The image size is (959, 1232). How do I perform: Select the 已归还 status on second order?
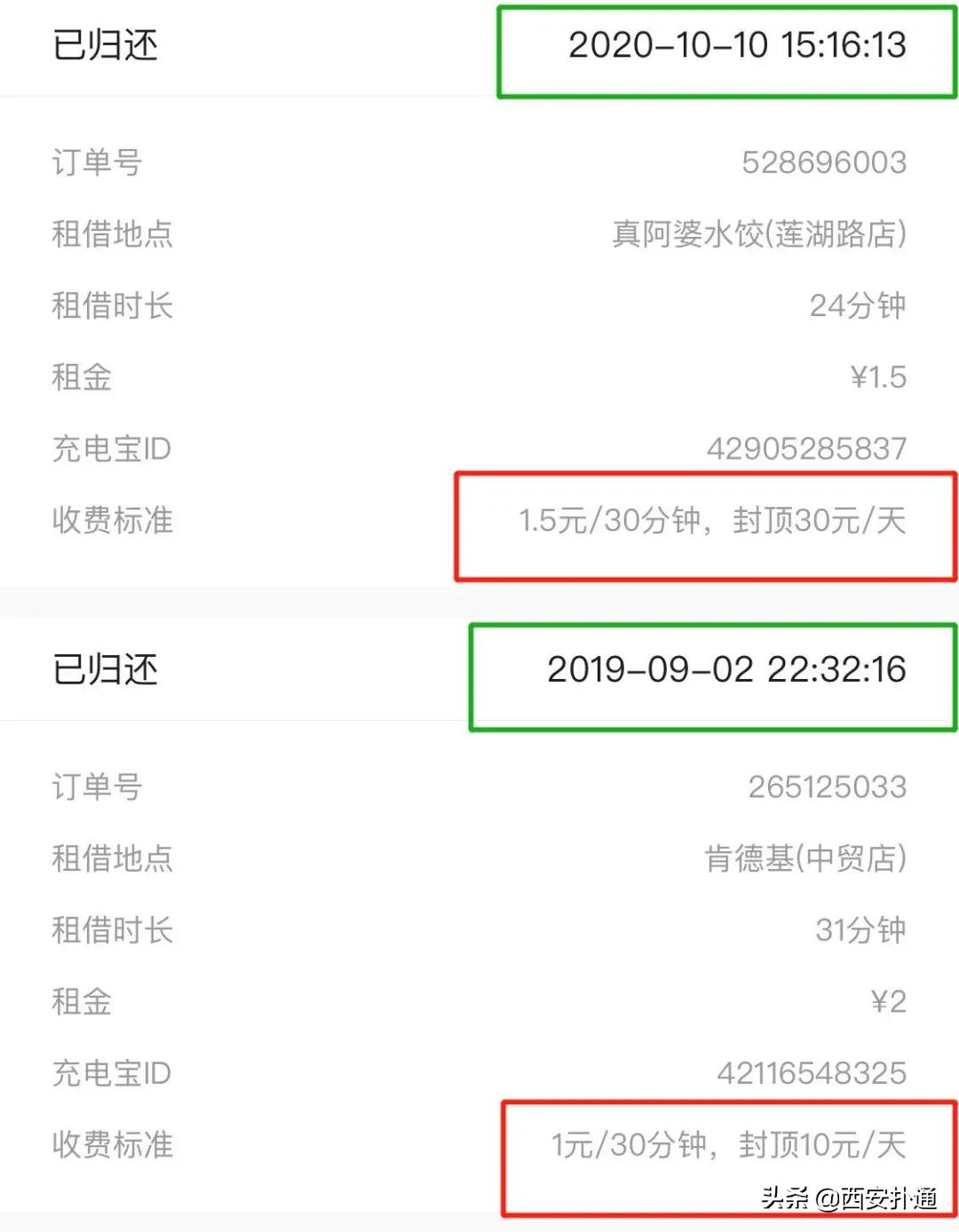102,672
